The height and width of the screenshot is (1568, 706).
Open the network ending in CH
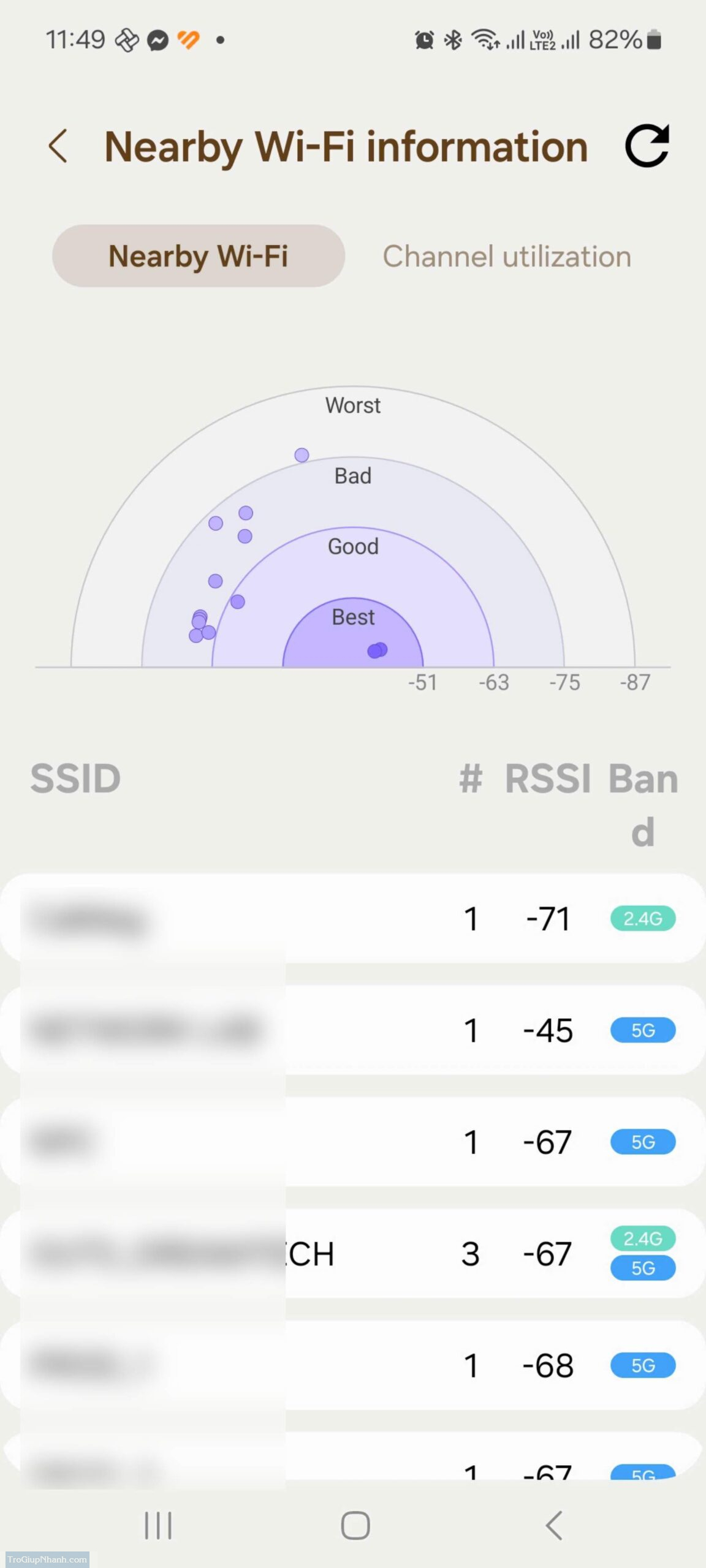353,1253
